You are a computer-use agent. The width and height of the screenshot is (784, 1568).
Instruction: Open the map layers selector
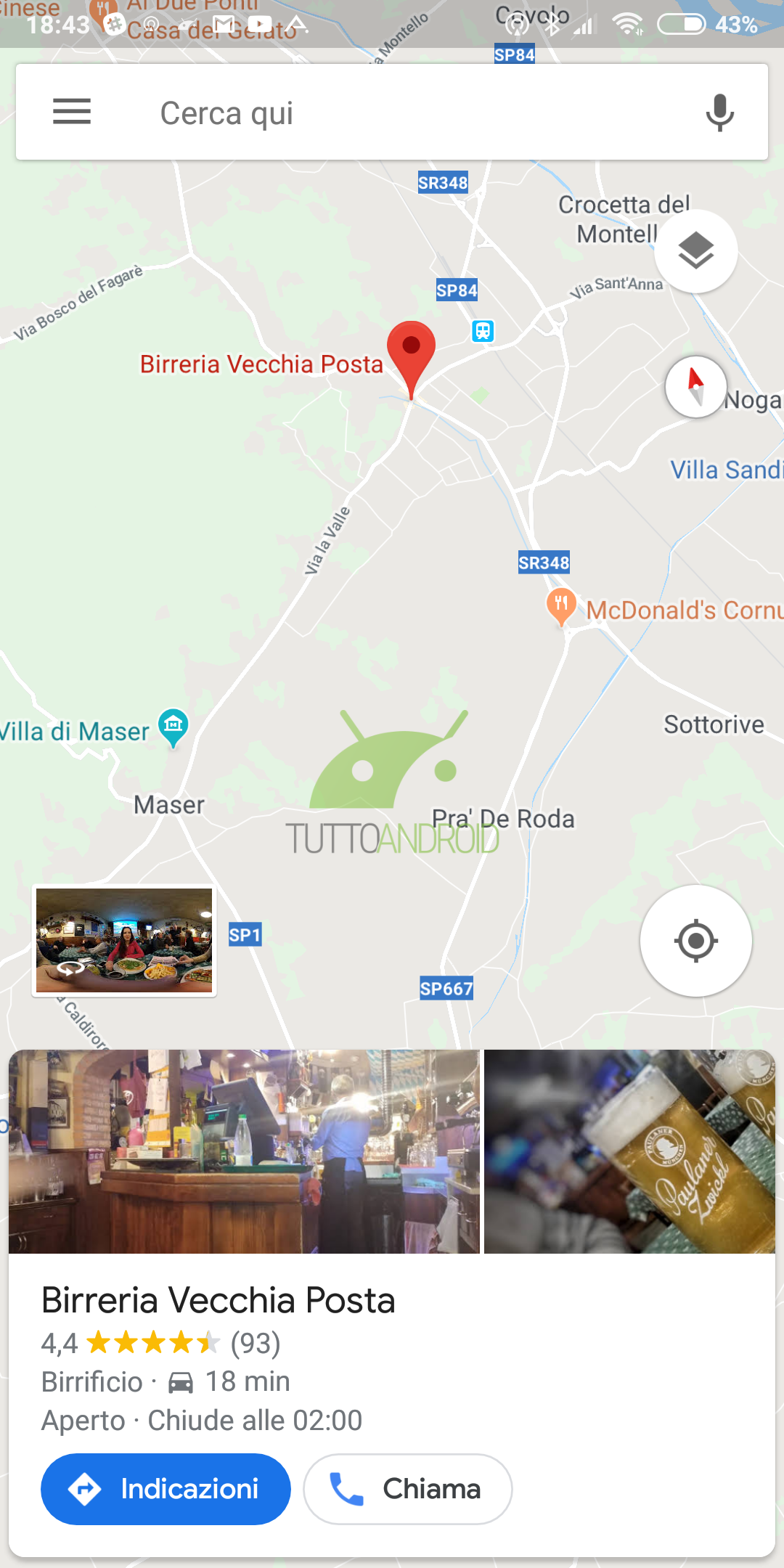click(696, 251)
